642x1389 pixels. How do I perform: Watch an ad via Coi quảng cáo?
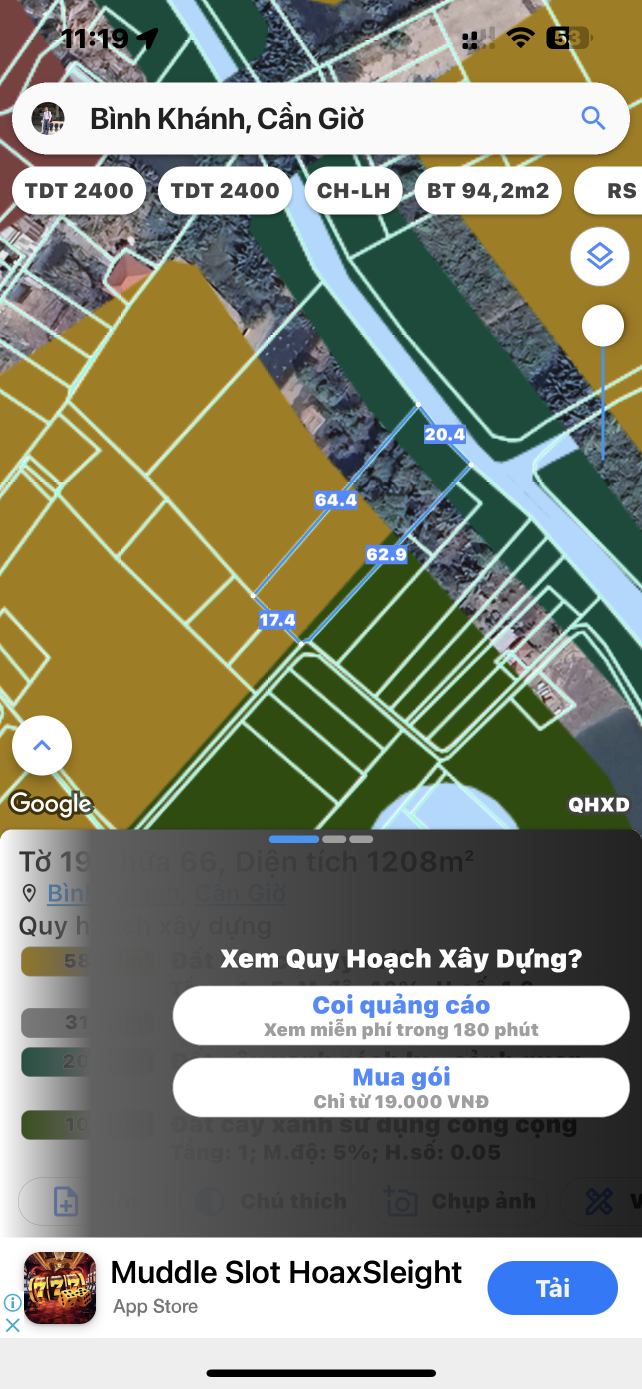401,1015
